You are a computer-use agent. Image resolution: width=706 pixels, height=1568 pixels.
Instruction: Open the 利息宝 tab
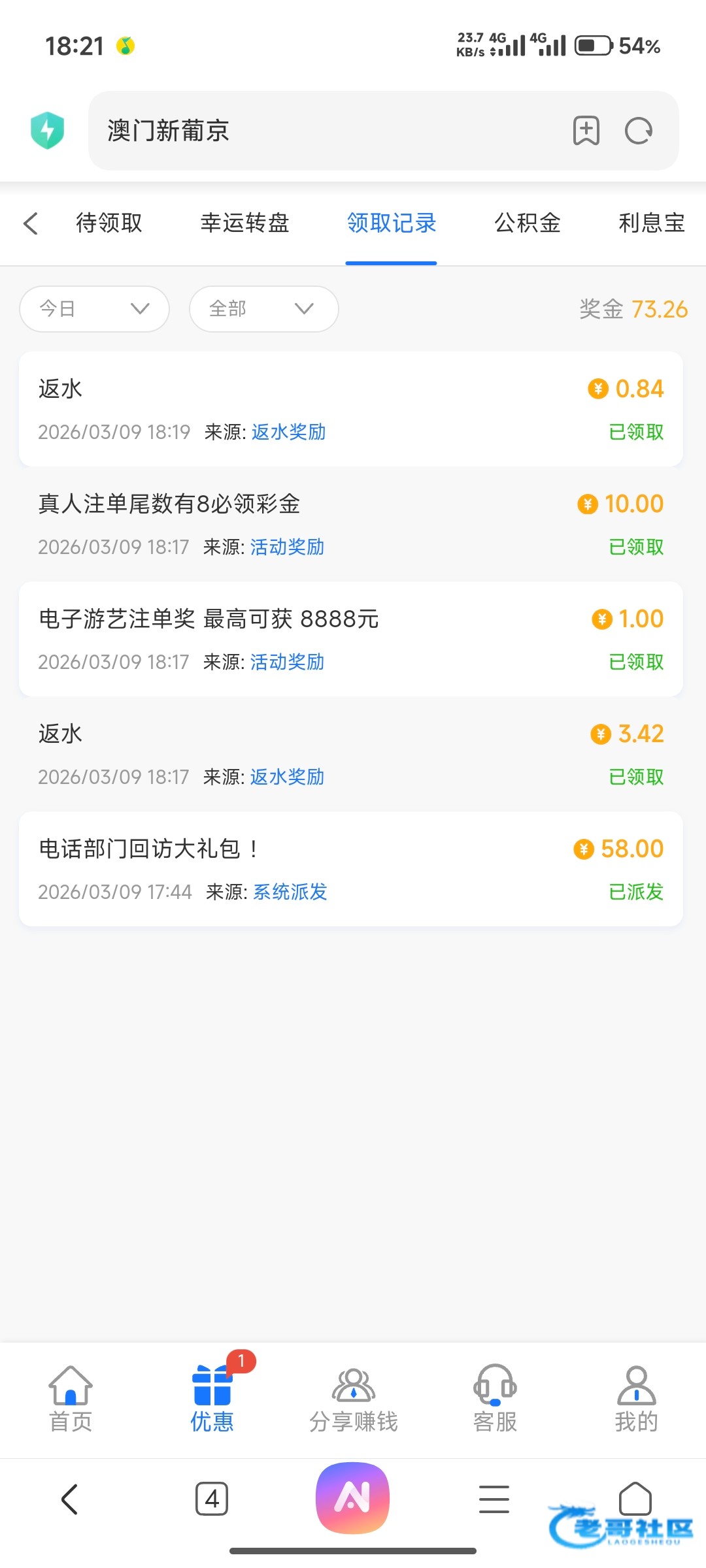[x=651, y=223]
